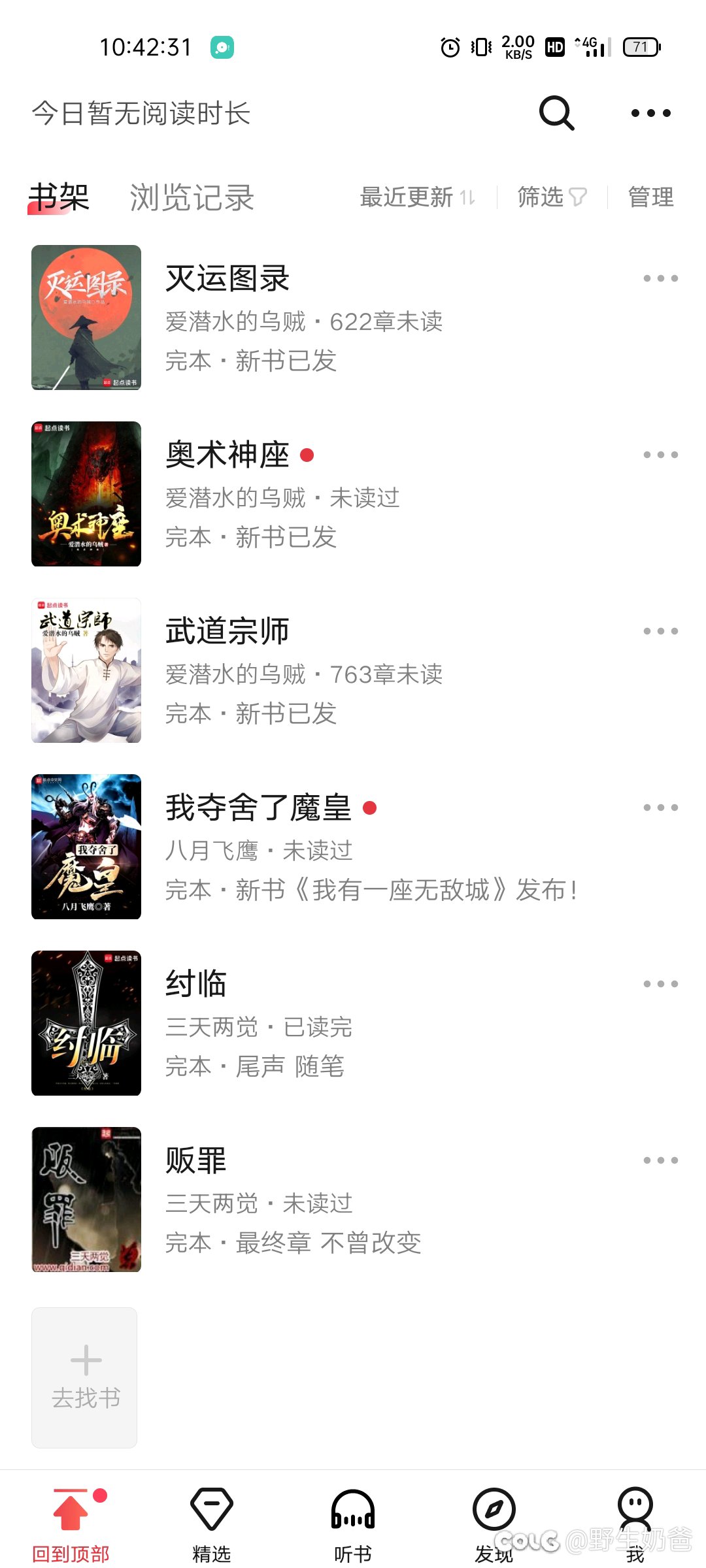
Task: Open the top-right overflow menu
Action: click(x=650, y=113)
